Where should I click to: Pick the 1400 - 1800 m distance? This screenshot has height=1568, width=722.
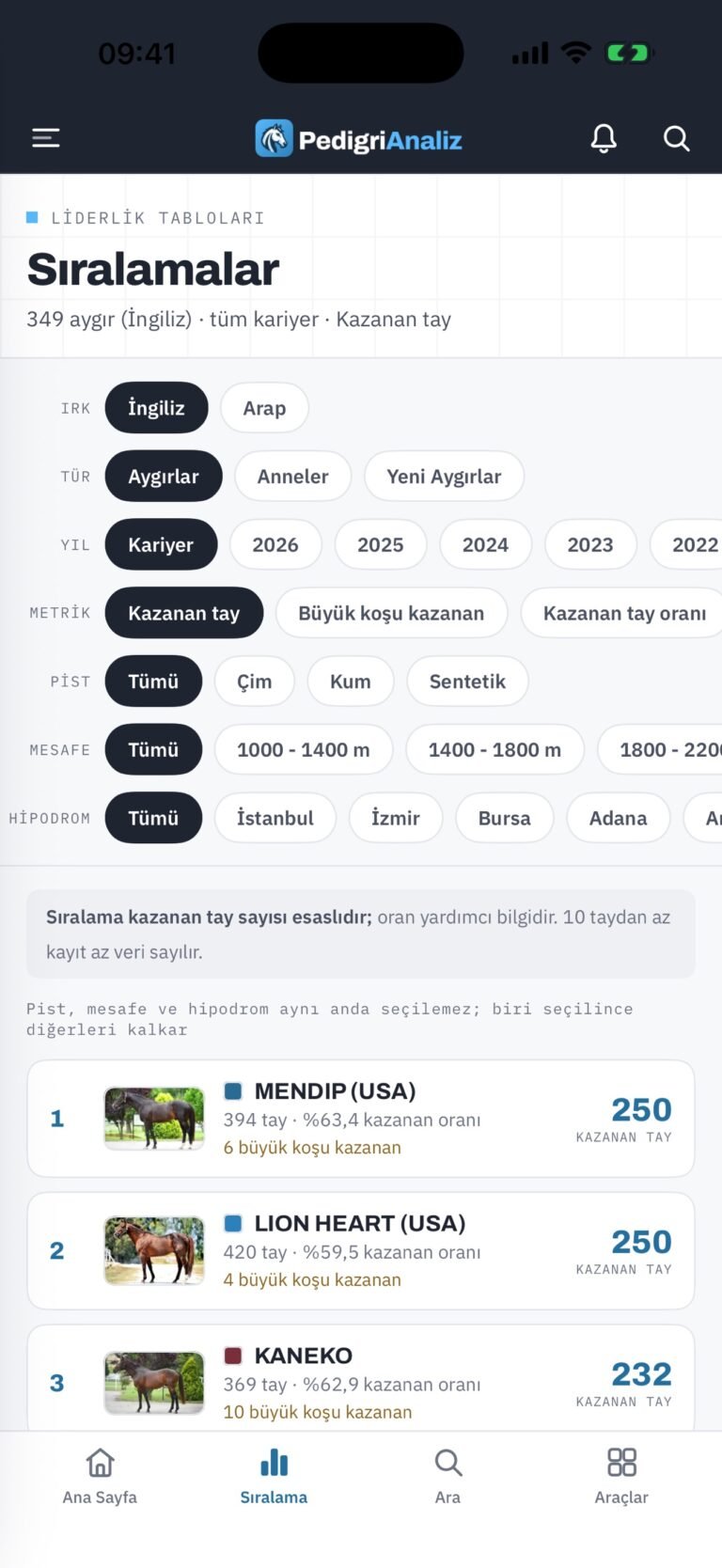(494, 750)
